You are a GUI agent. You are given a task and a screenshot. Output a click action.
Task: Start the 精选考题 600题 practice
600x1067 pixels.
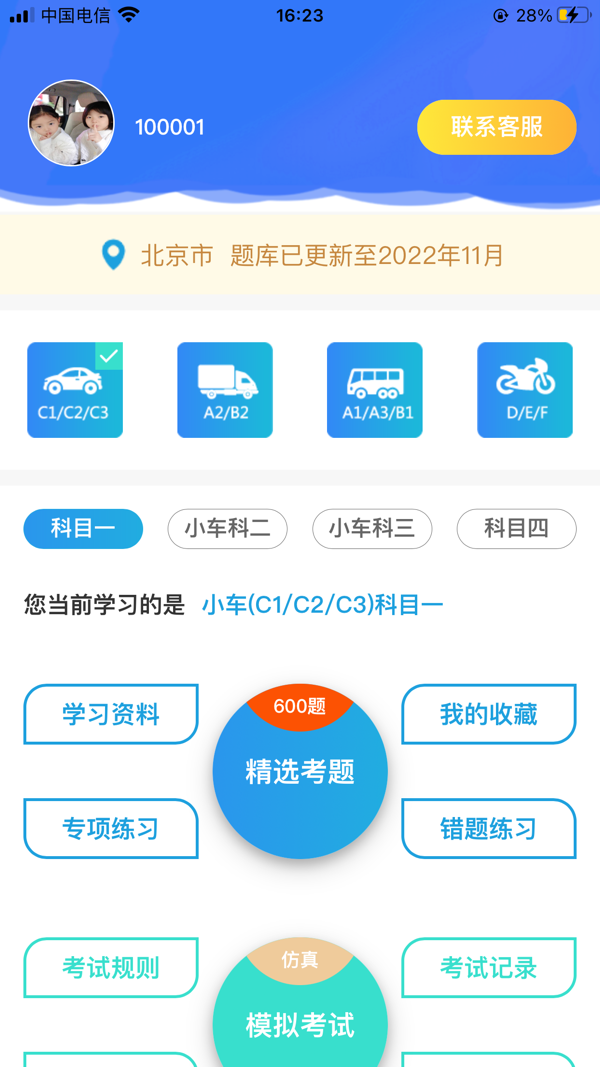tap(300, 771)
